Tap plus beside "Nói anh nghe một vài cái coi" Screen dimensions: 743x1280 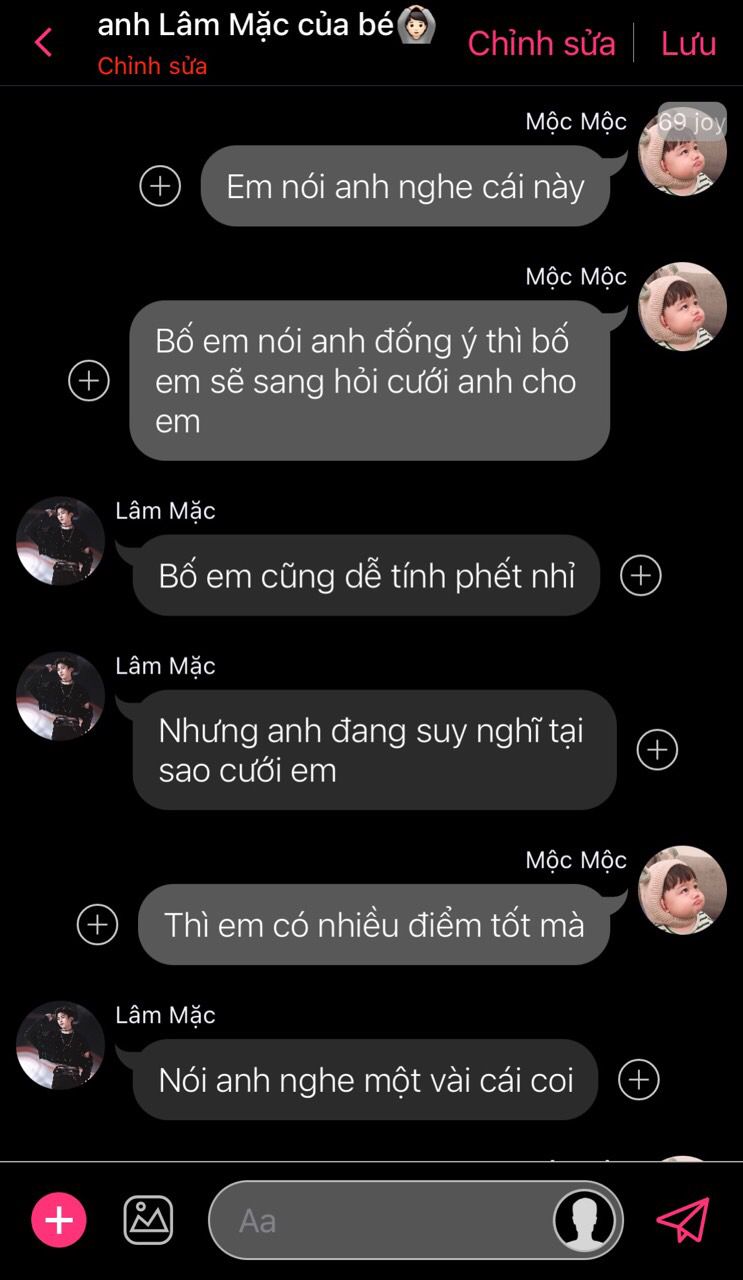click(639, 1080)
